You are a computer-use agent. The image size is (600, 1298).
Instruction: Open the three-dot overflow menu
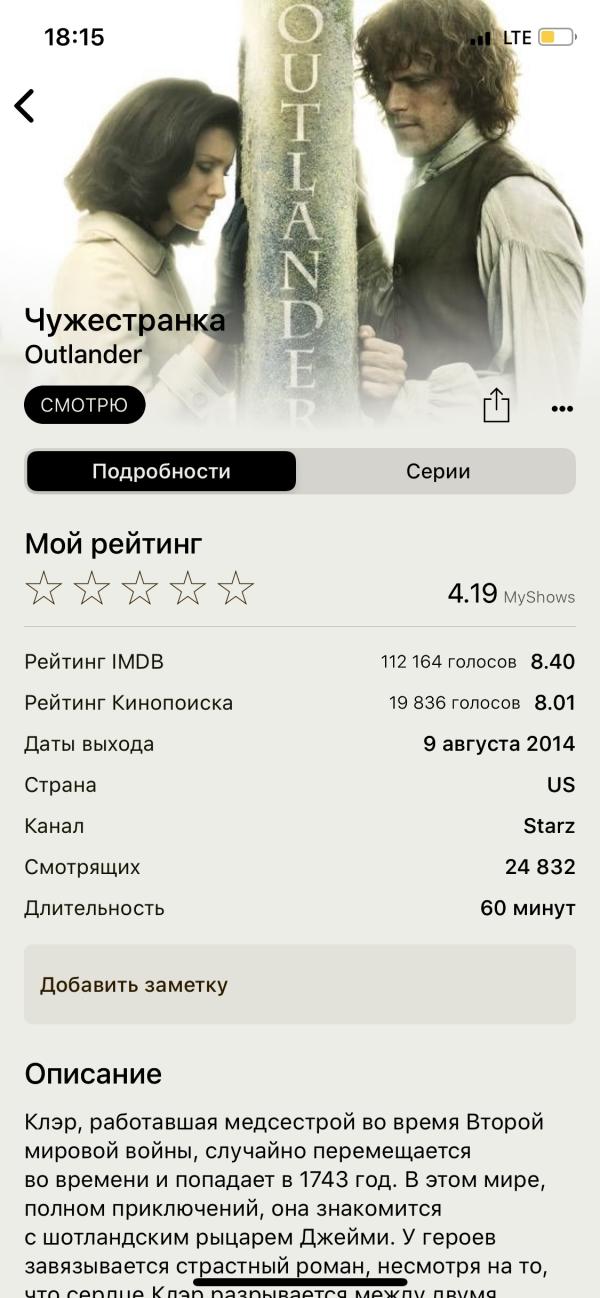(562, 408)
